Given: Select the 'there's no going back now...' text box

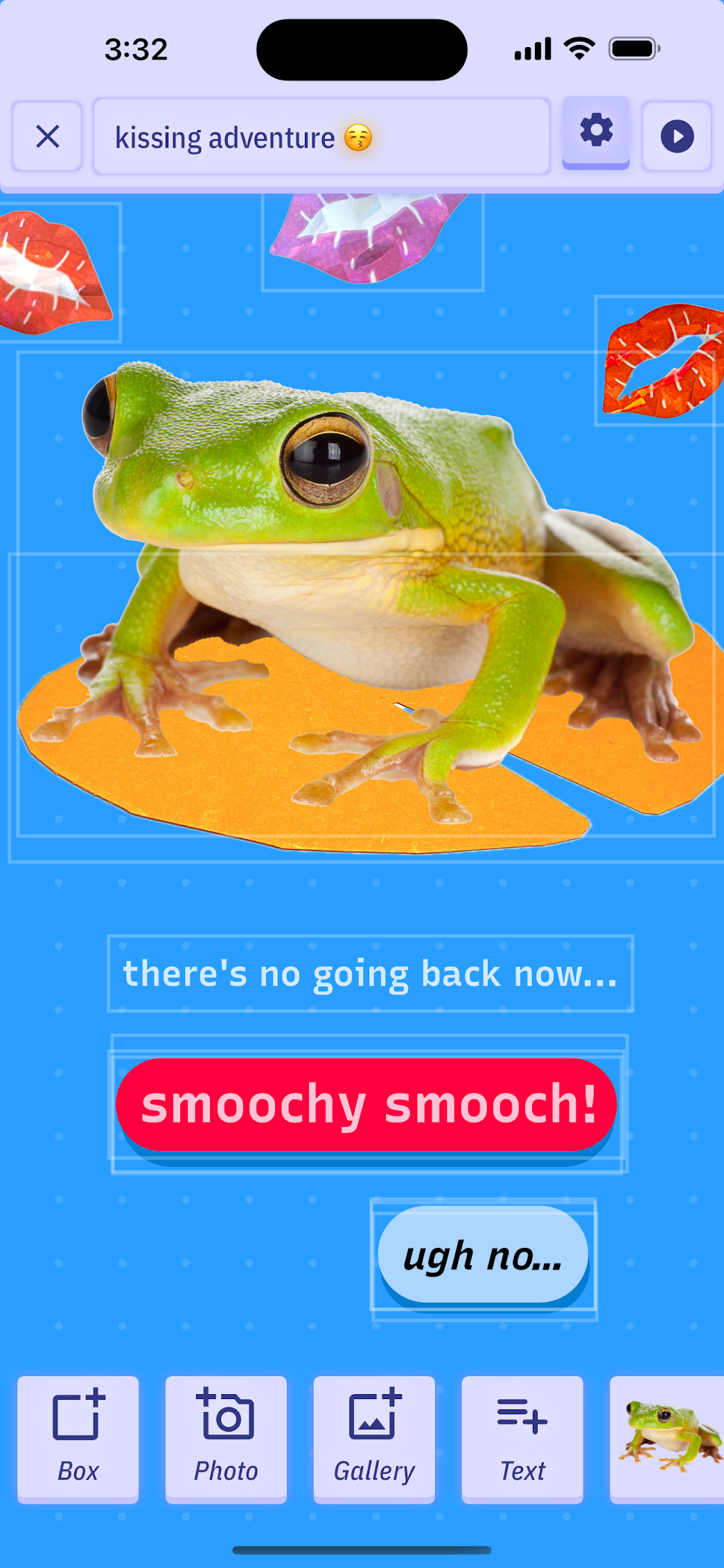Looking at the screenshot, I should coord(370,973).
